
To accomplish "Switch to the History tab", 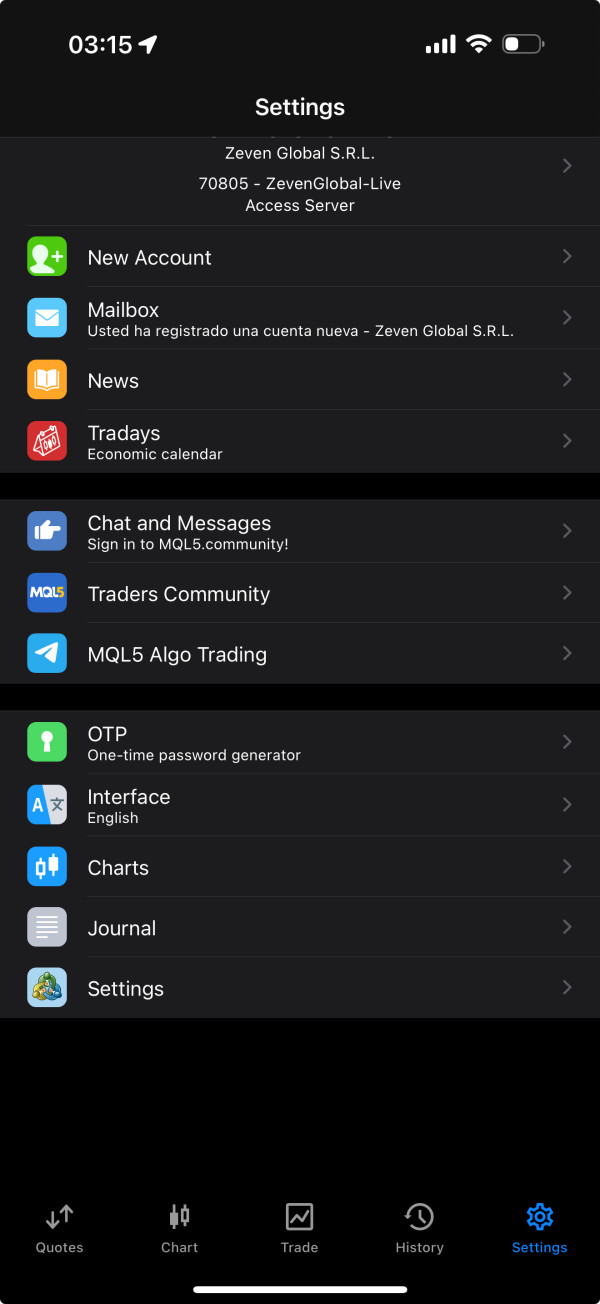I will [419, 1229].
